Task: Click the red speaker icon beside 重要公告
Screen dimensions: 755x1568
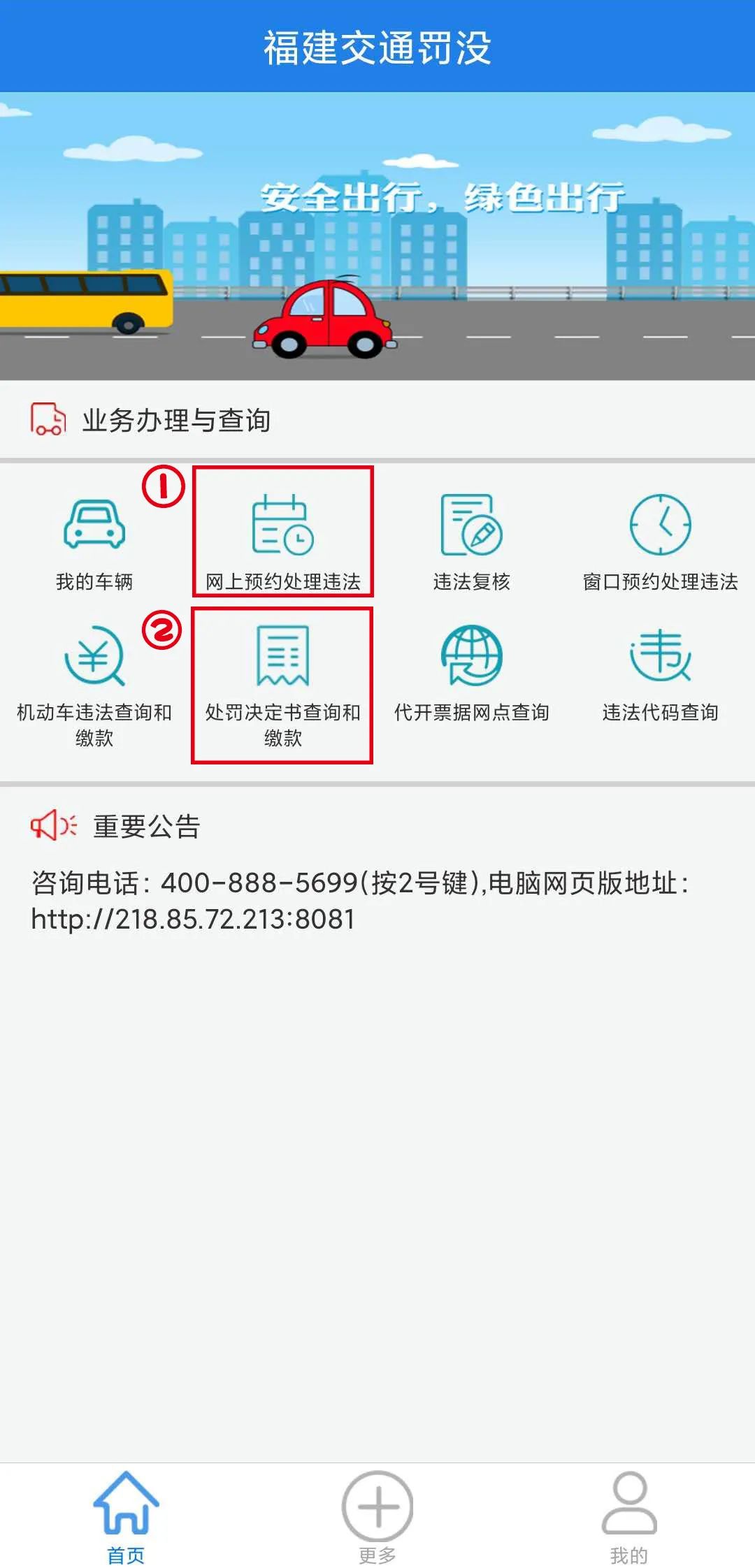Action: (49, 827)
